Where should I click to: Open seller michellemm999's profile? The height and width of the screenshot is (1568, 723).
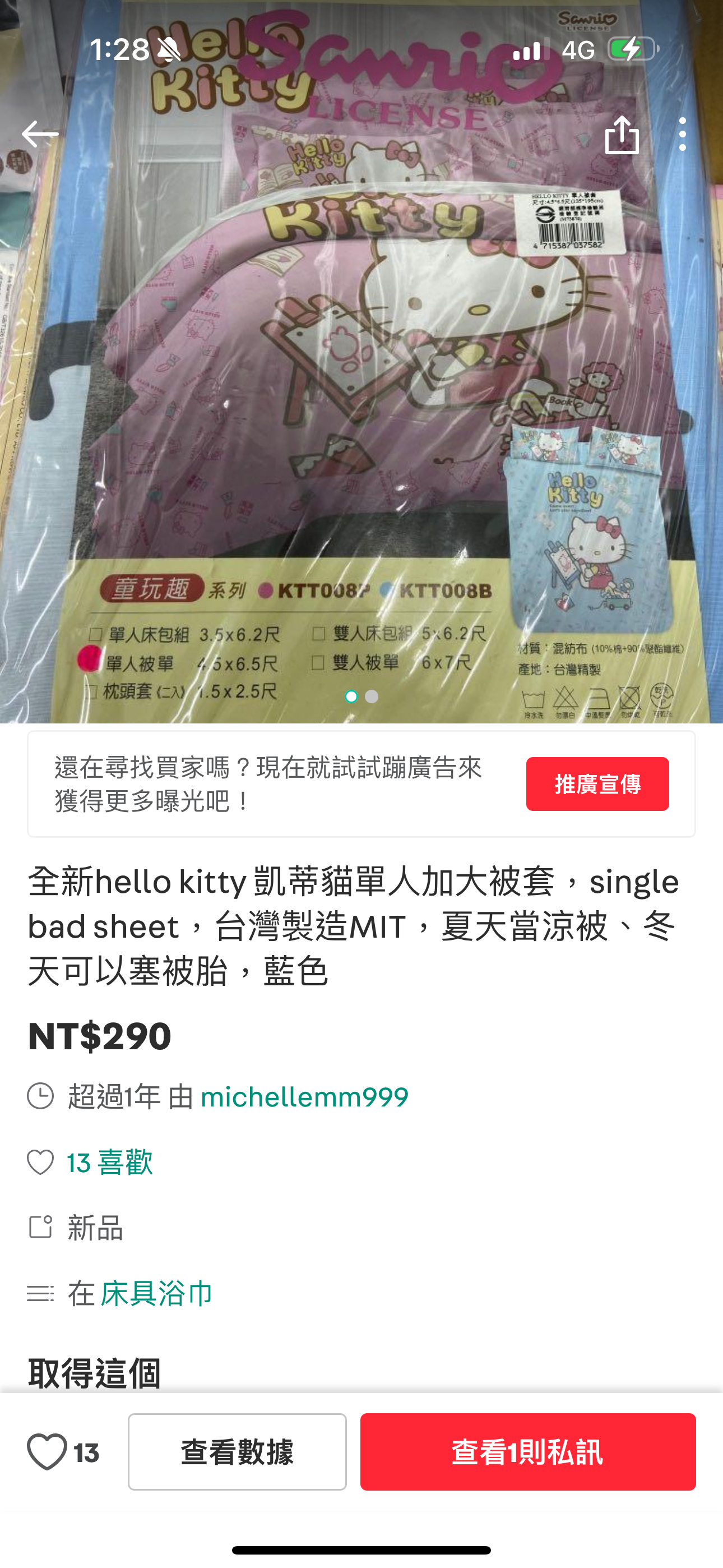click(304, 1097)
